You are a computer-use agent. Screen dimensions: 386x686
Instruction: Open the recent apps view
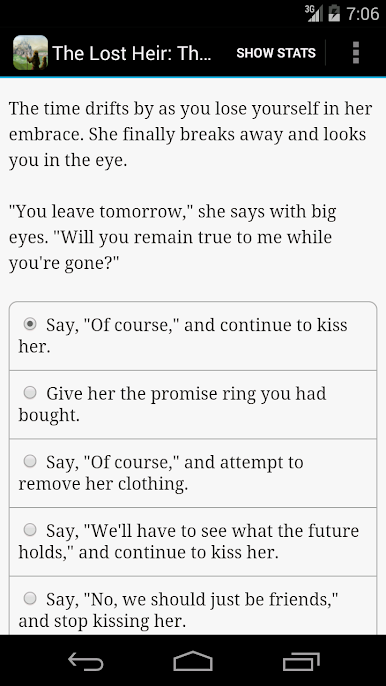click(301, 662)
